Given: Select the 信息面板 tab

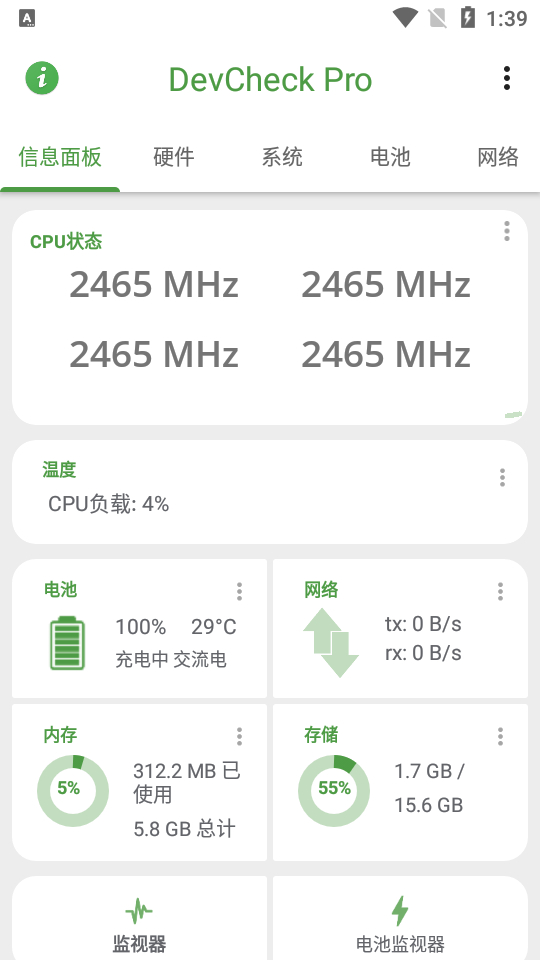Looking at the screenshot, I should [x=60, y=157].
